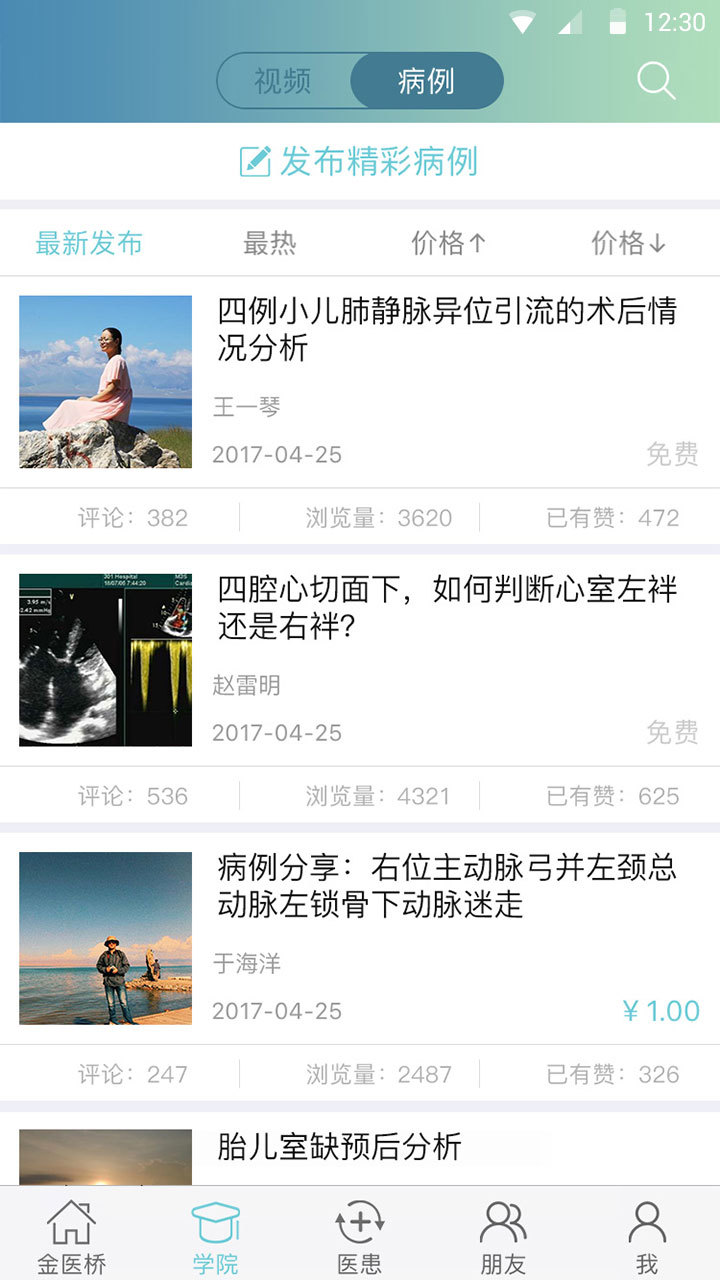
Task: Open the case 四例小儿肺静脉异位引流的术后情况分析
Action: click(447, 330)
